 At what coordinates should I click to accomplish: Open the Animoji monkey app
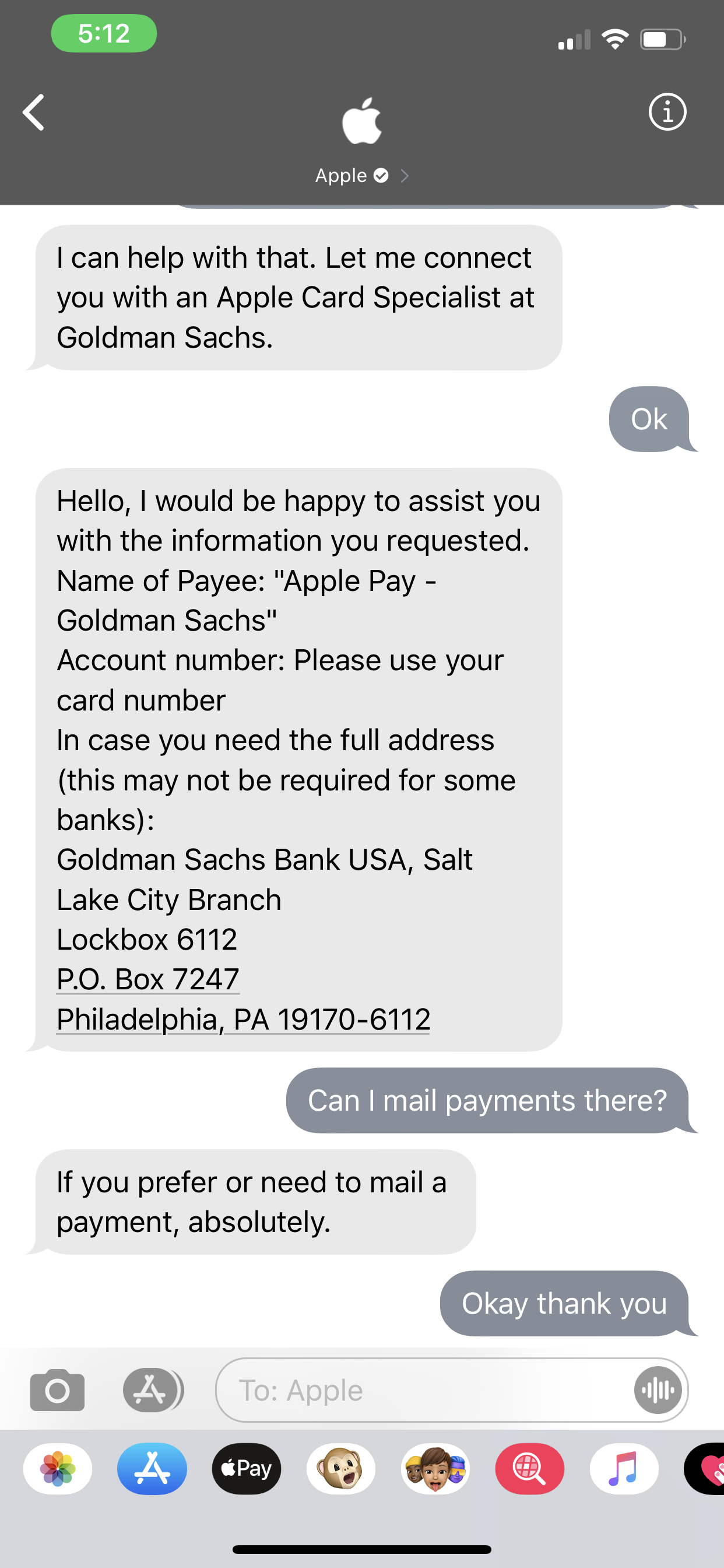[x=340, y=1469]
